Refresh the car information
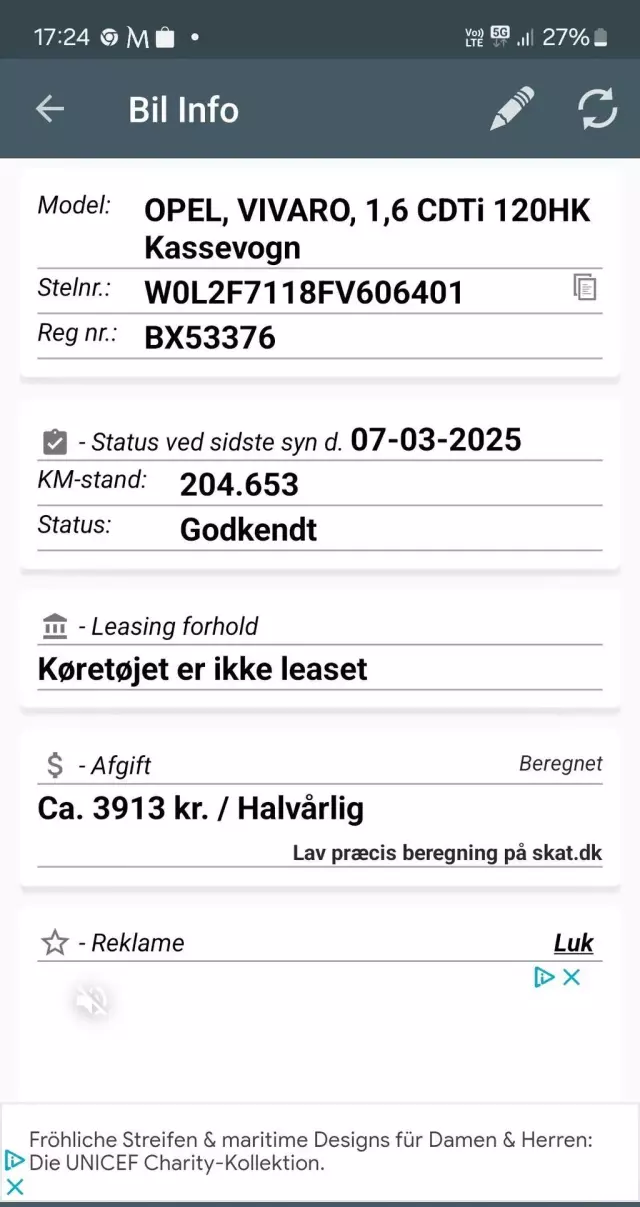 click(x=597, y=109)
